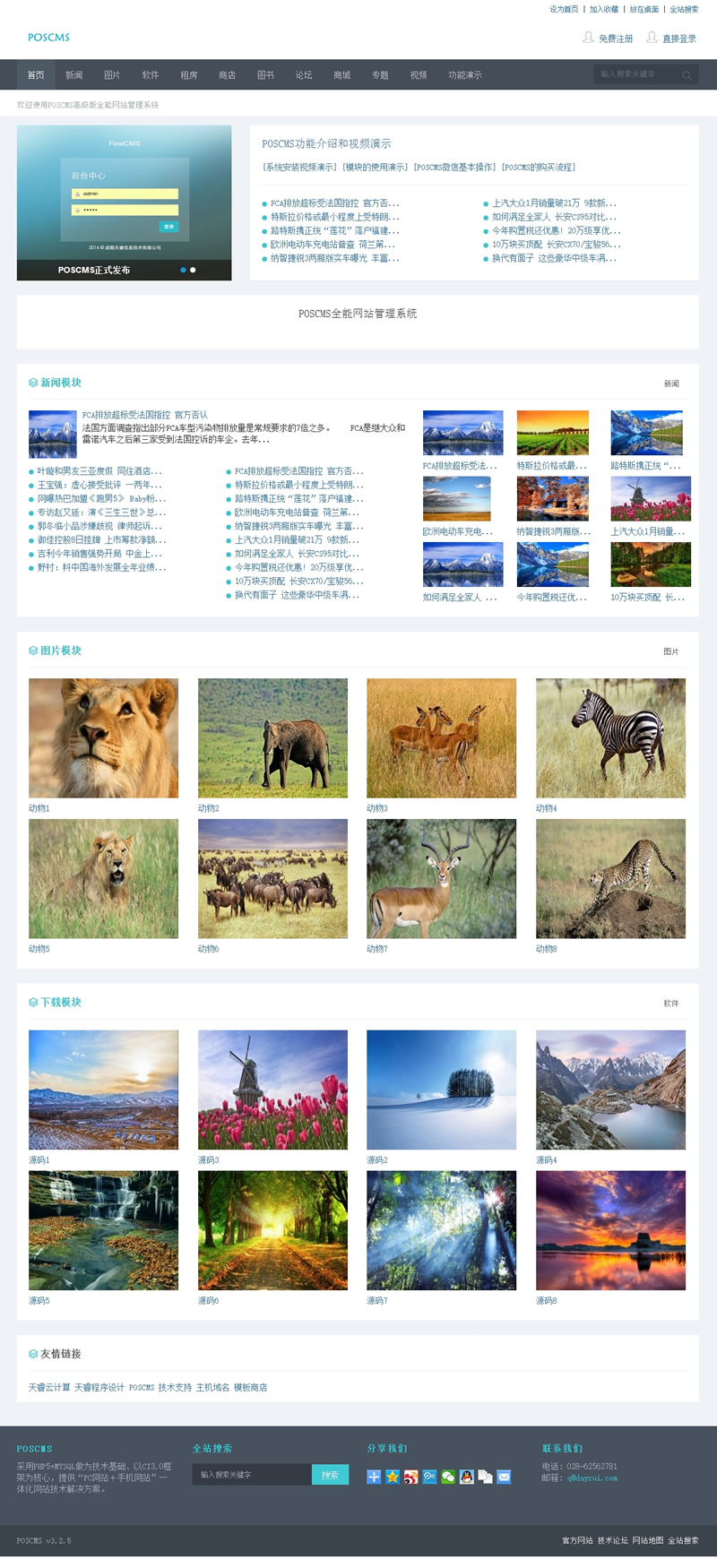Tap the footer 搜索 button
The width and height of the screenshot is (717, 1568).
pyautogui.click(x=330, y=1475)
